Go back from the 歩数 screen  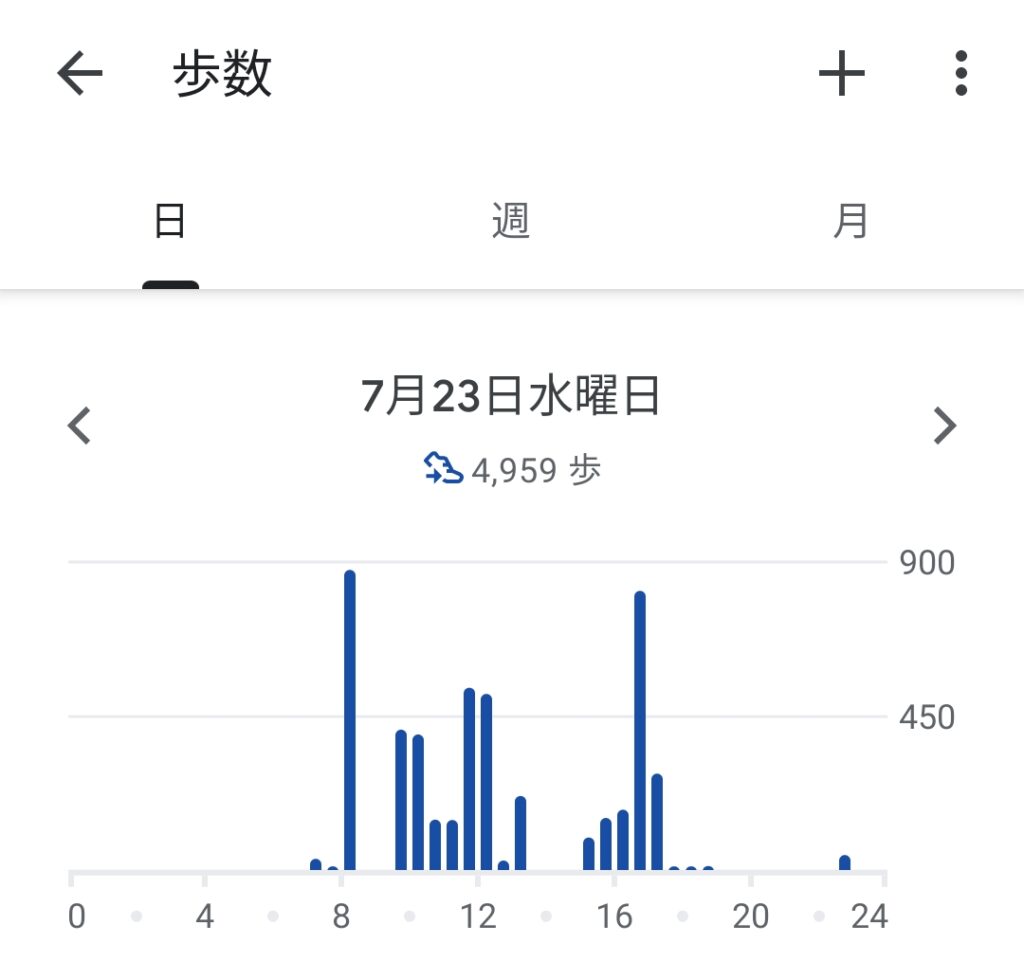(x=80, y=74)
